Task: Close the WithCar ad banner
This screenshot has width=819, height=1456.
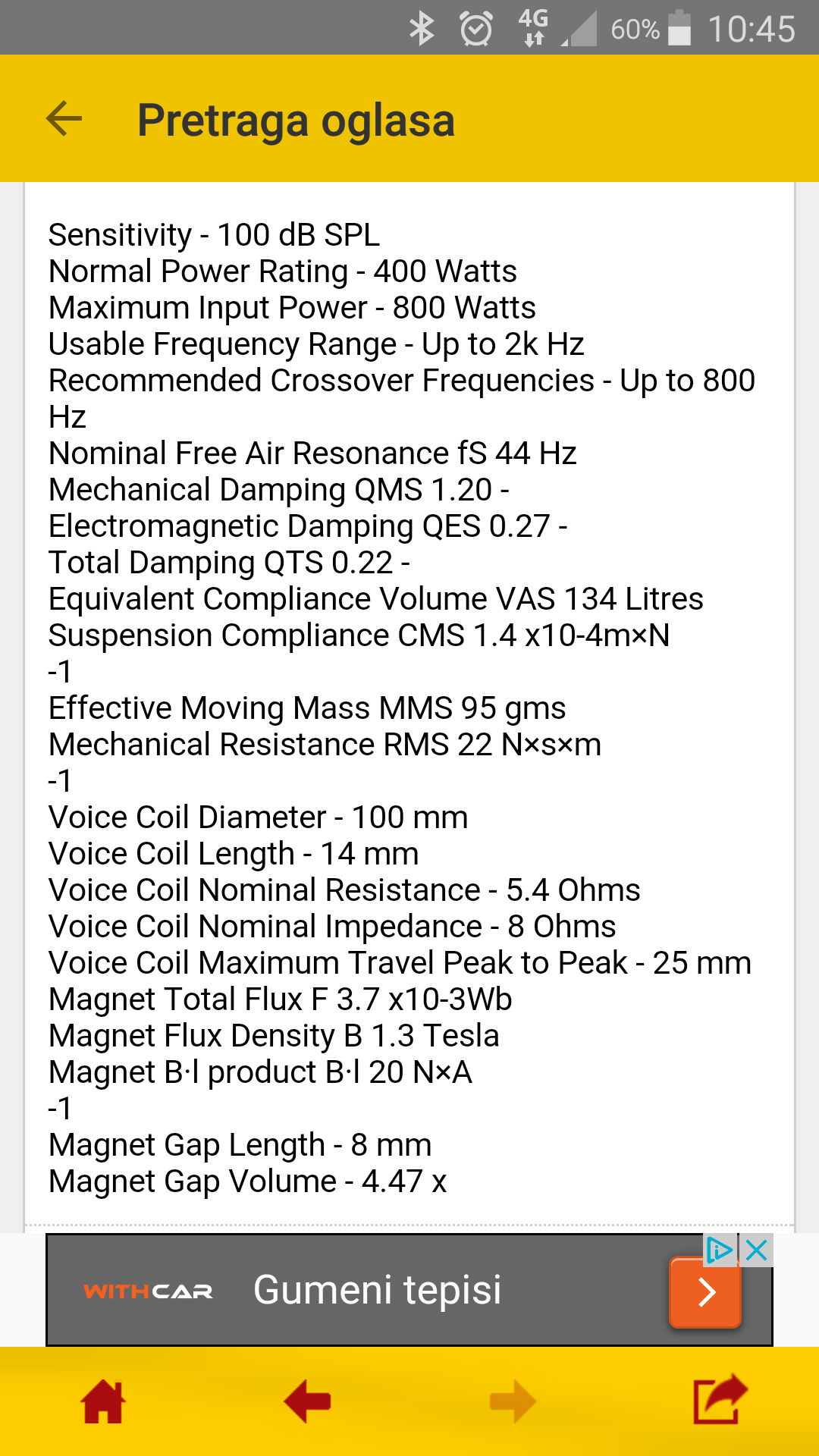Action: pyautogui.click(x=756, y=1250)
